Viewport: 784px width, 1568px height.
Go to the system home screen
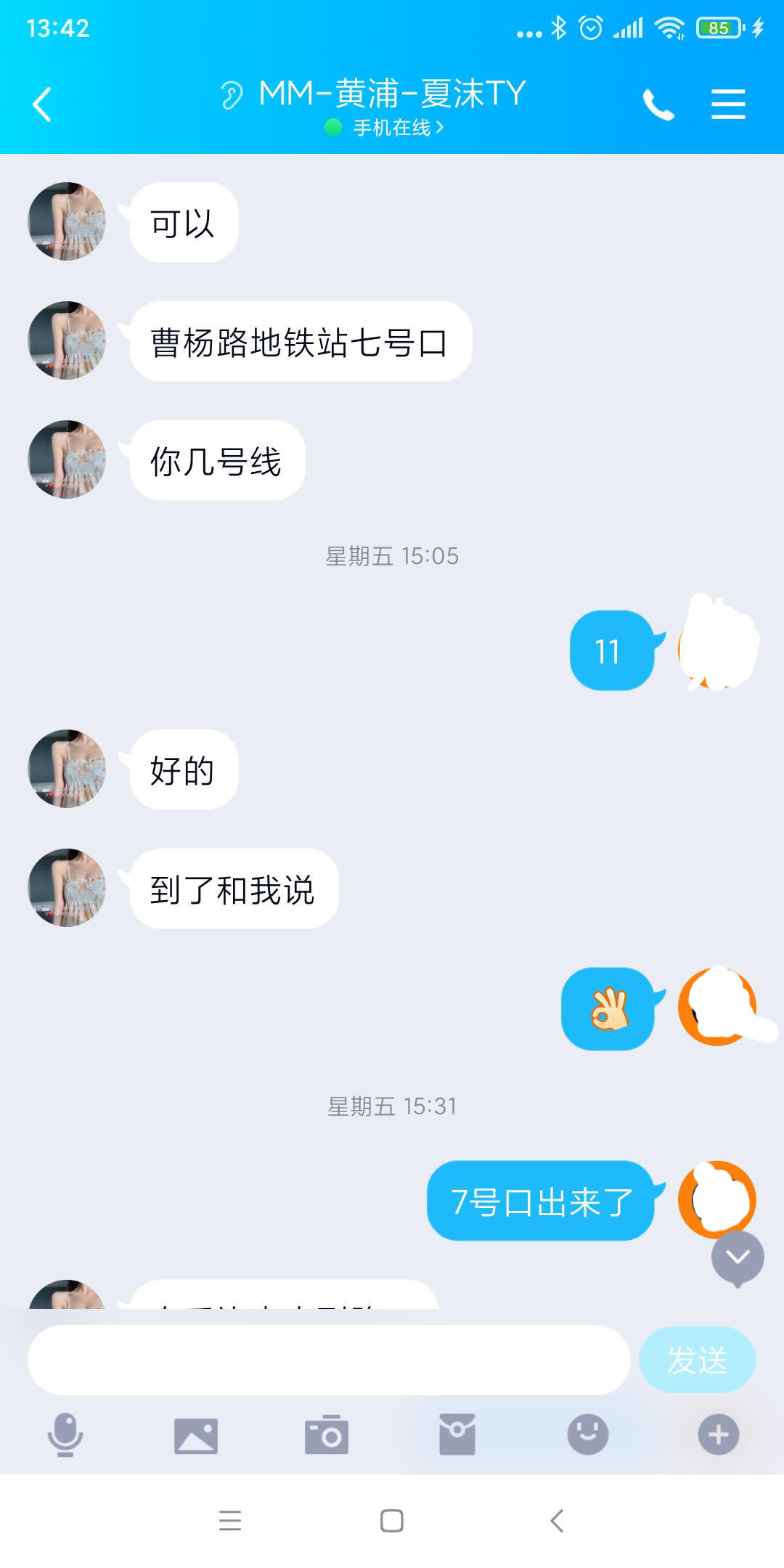(392, 1520)
